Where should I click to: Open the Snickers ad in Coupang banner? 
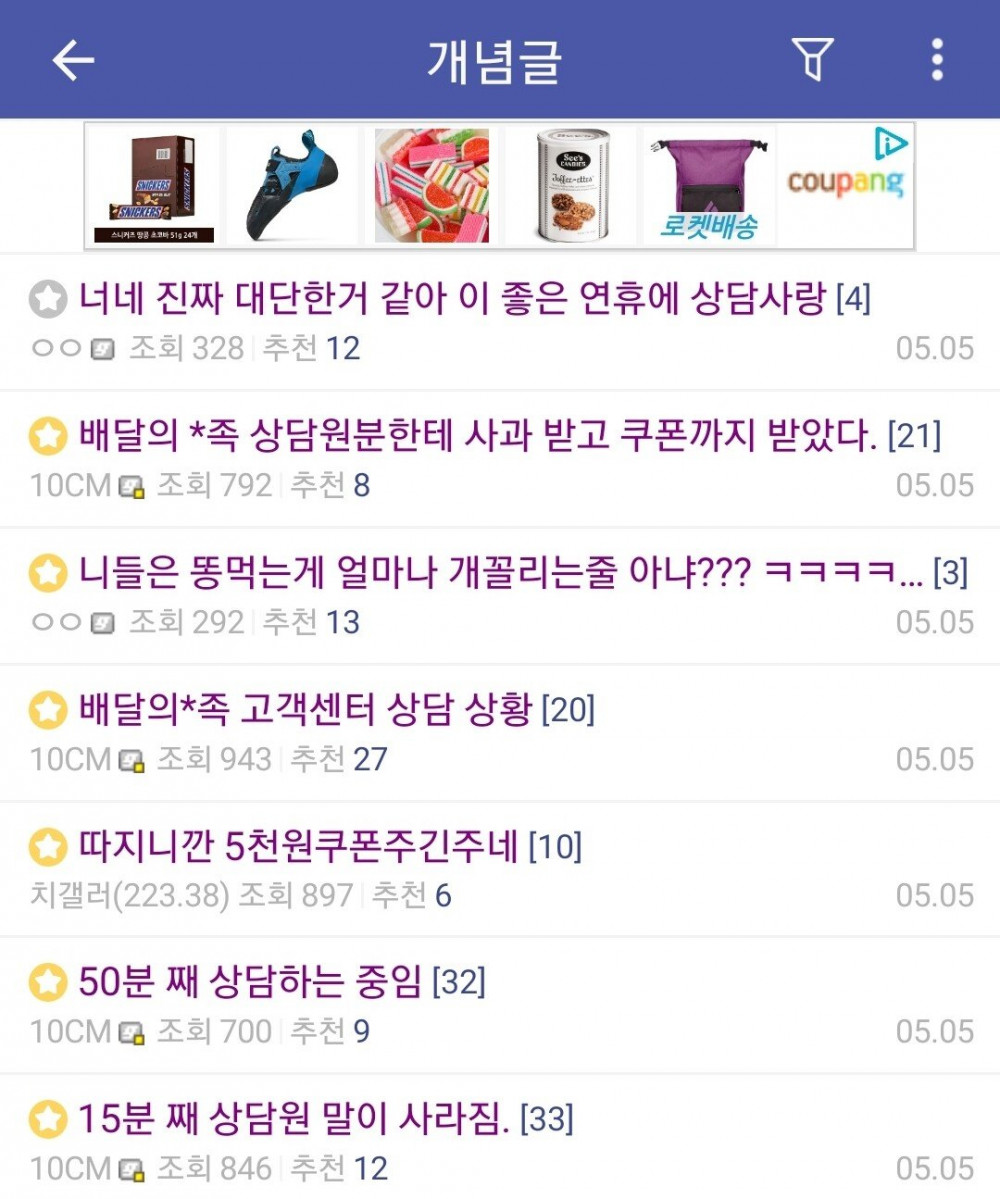152,186
